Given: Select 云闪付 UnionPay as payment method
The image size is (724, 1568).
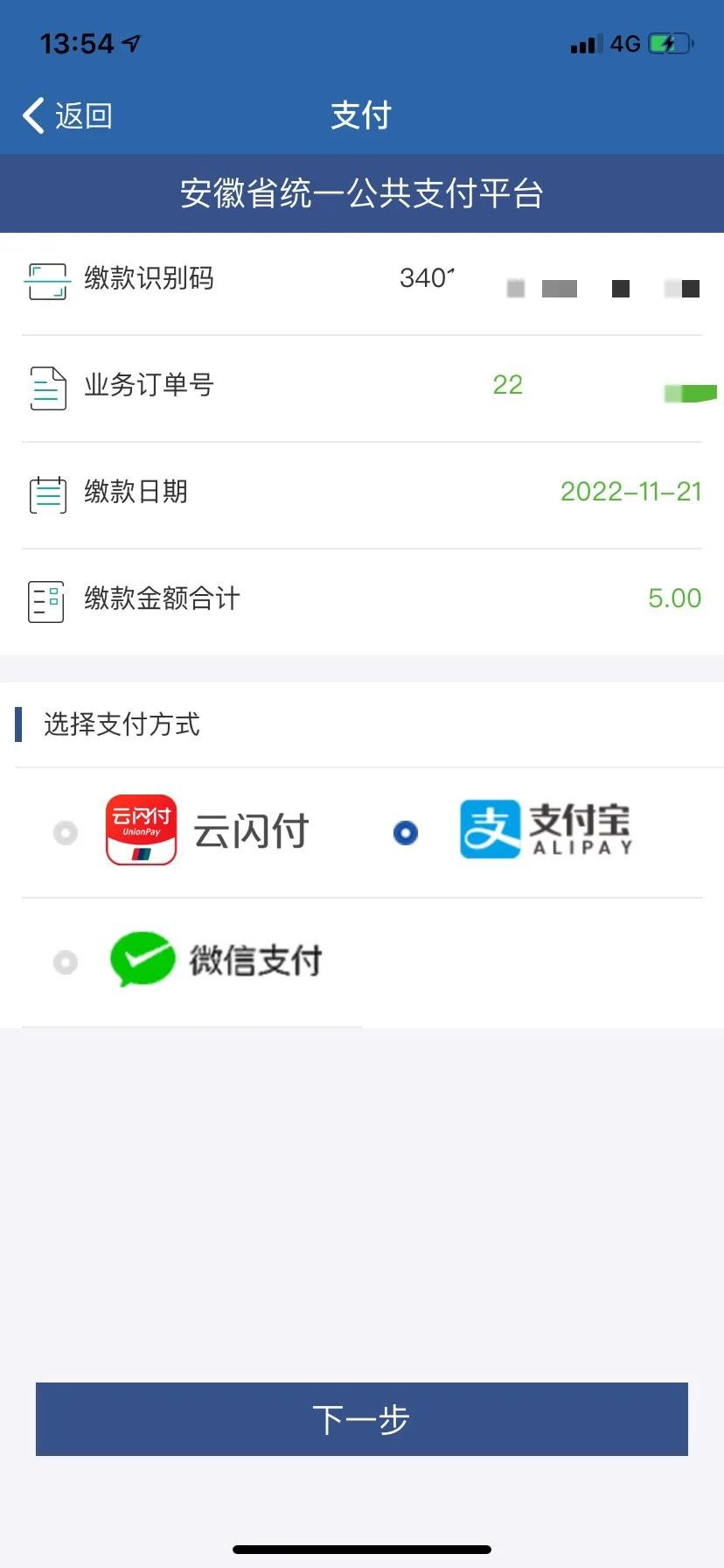Looking at the screenshot, I should 66,832.
